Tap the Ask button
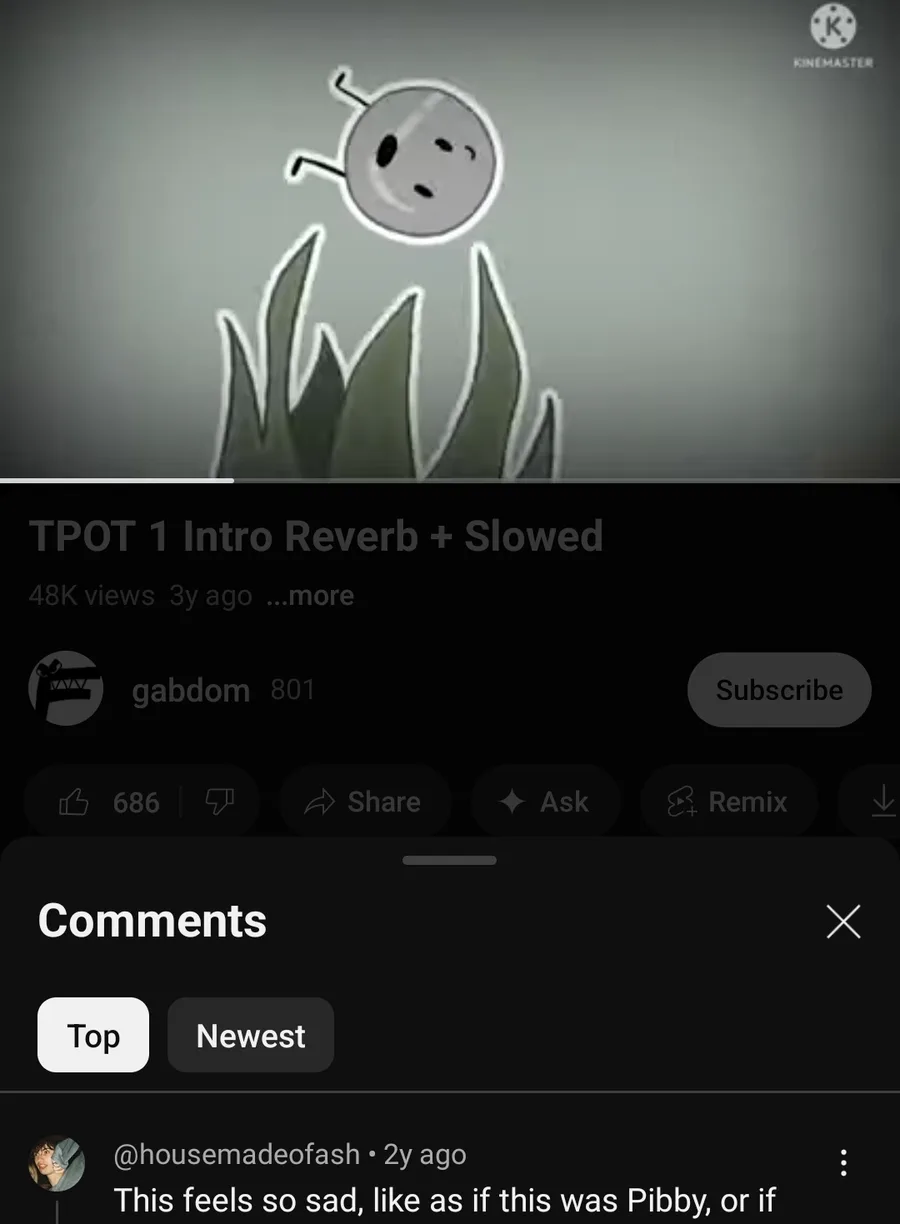This screenshot has height=1224, width=900. coord(545,802)
